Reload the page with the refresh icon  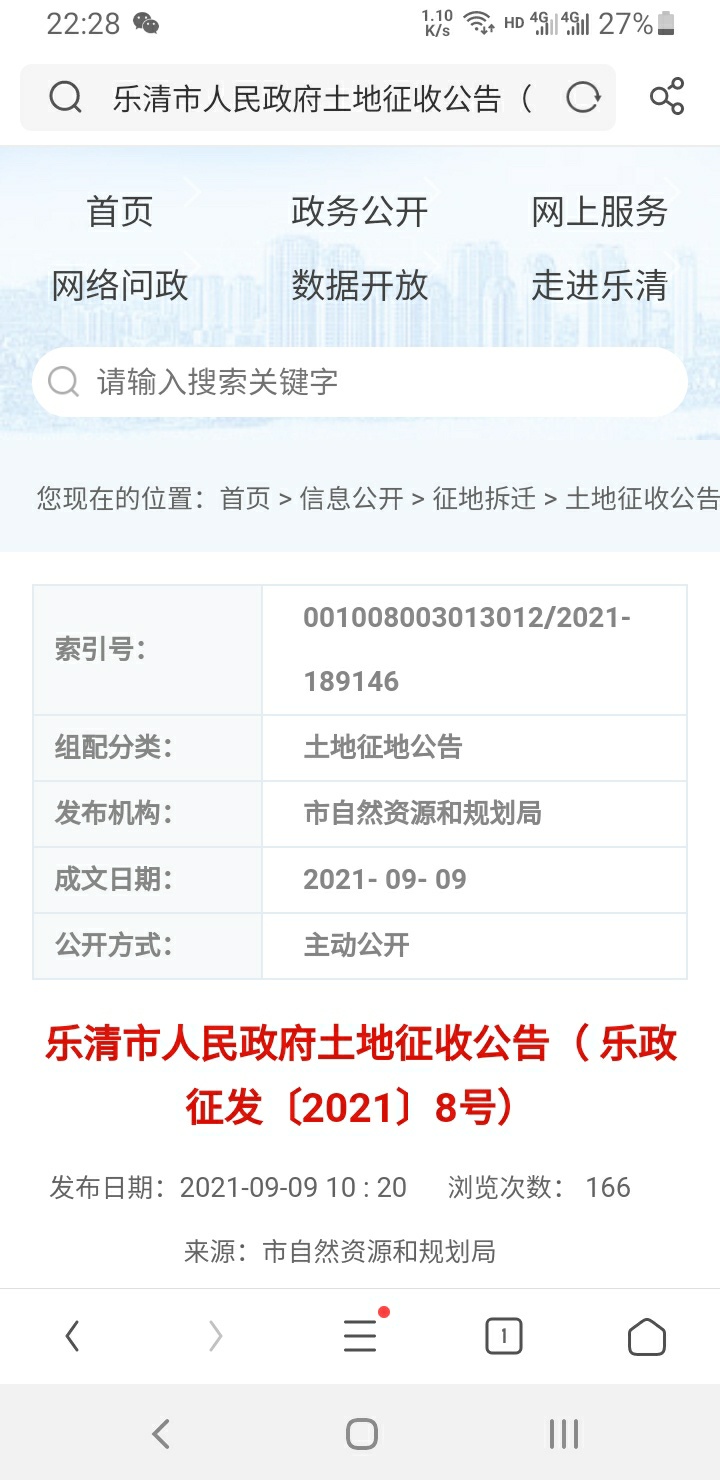click(583, 98)
